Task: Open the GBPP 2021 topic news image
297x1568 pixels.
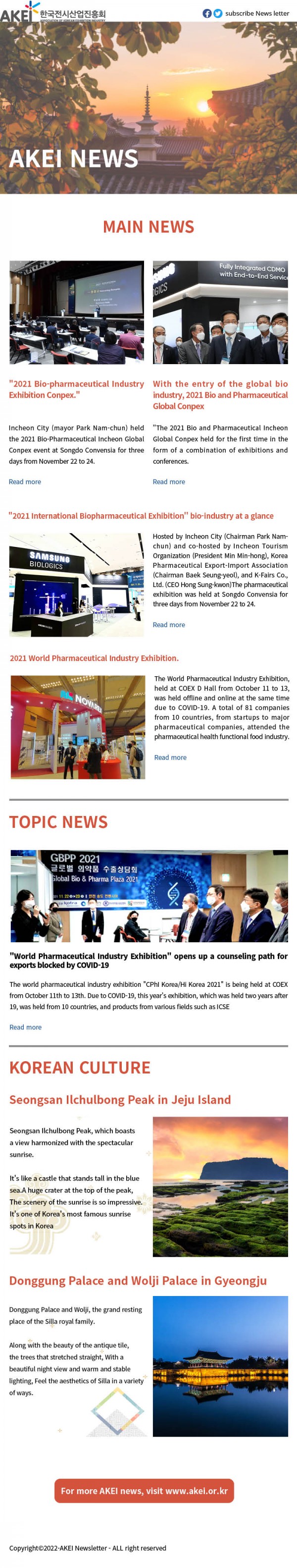Action: coord(148,895)
